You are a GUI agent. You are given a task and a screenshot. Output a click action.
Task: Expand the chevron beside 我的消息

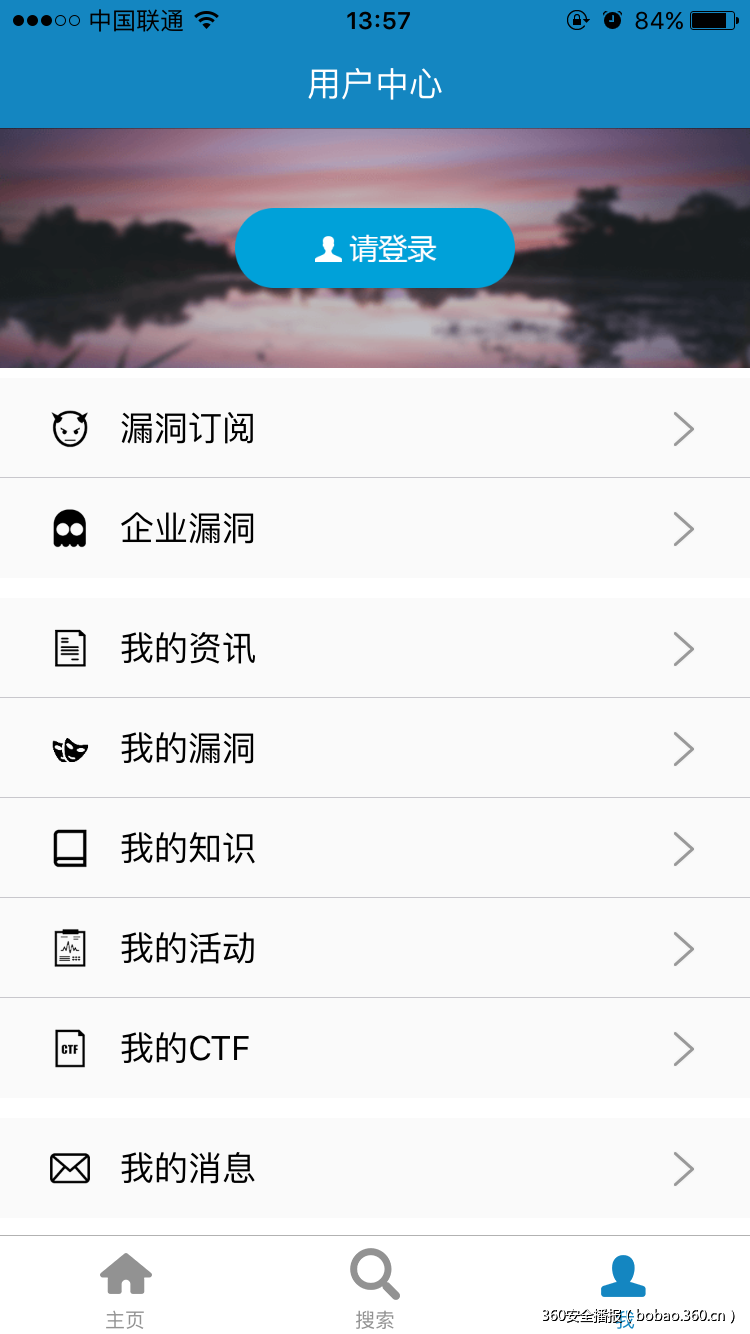[x=684, y=1168]
